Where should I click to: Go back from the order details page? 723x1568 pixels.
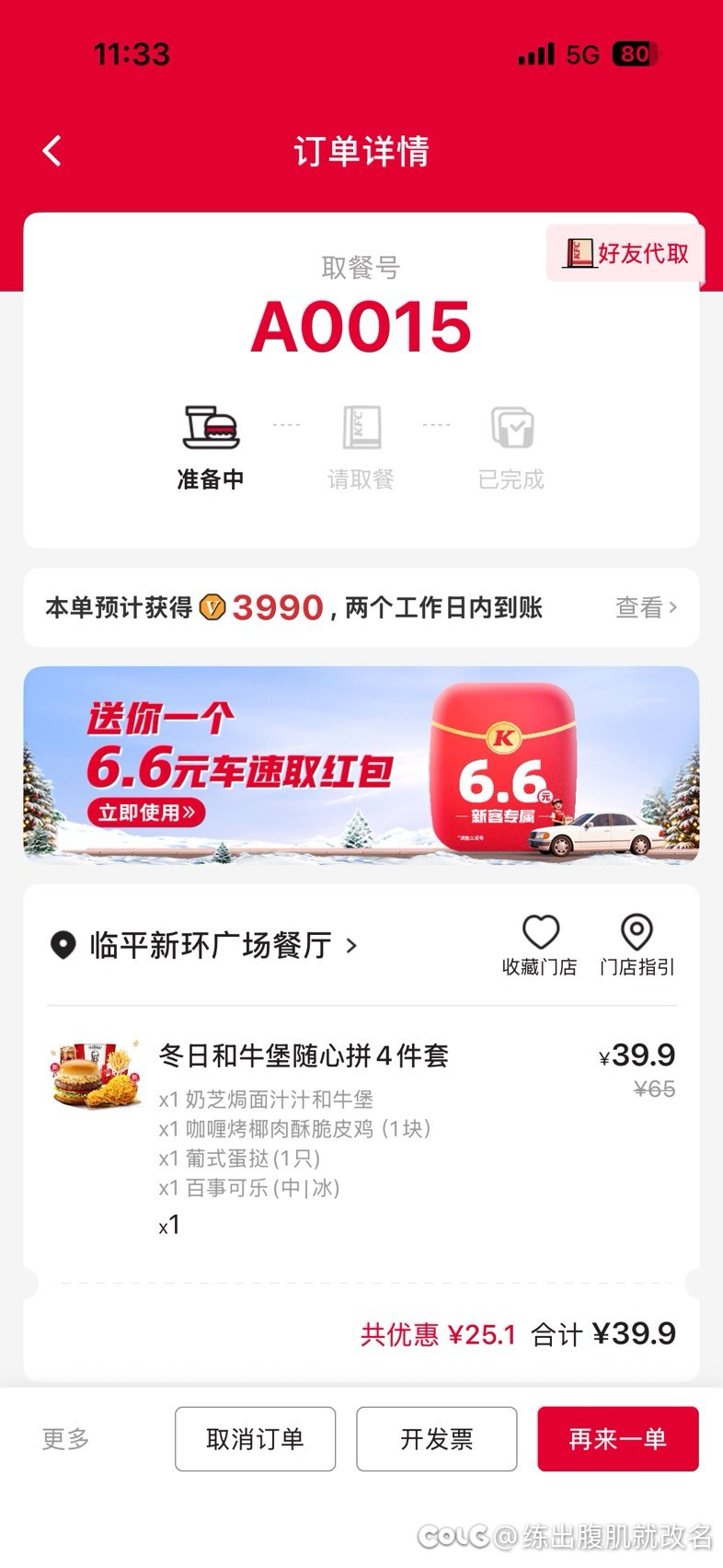52,151
